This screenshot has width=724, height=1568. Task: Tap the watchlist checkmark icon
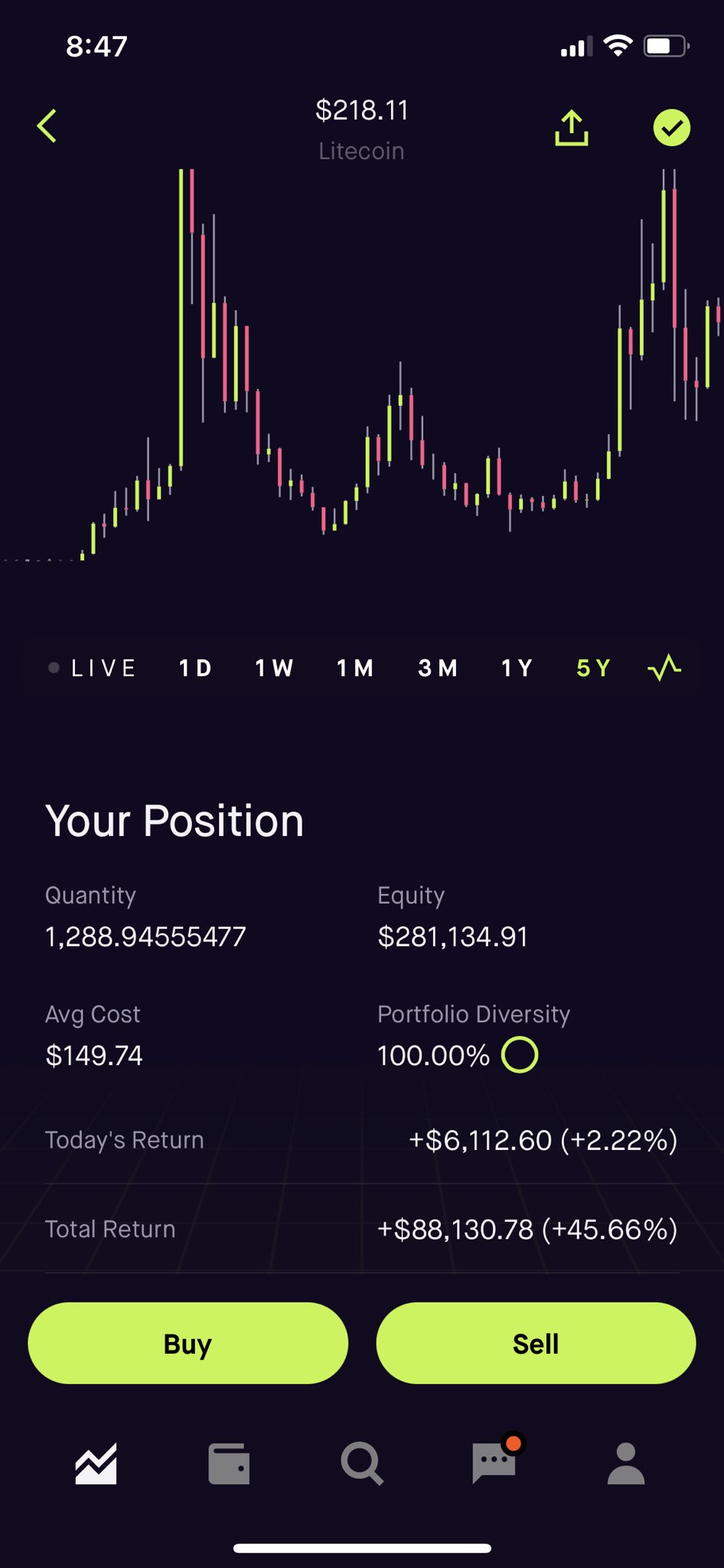pos(672,128)
